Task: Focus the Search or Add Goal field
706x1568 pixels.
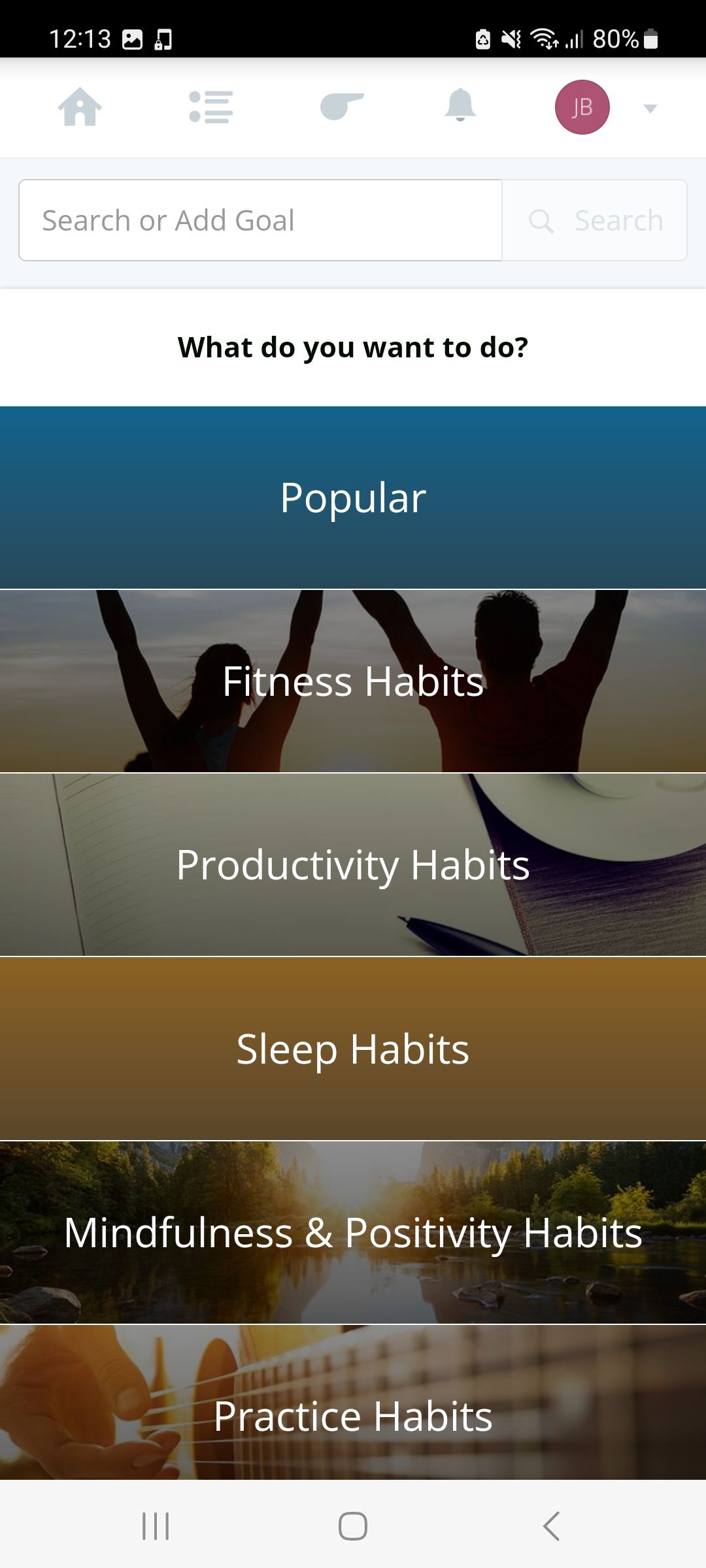Action: tap(260, 220)
